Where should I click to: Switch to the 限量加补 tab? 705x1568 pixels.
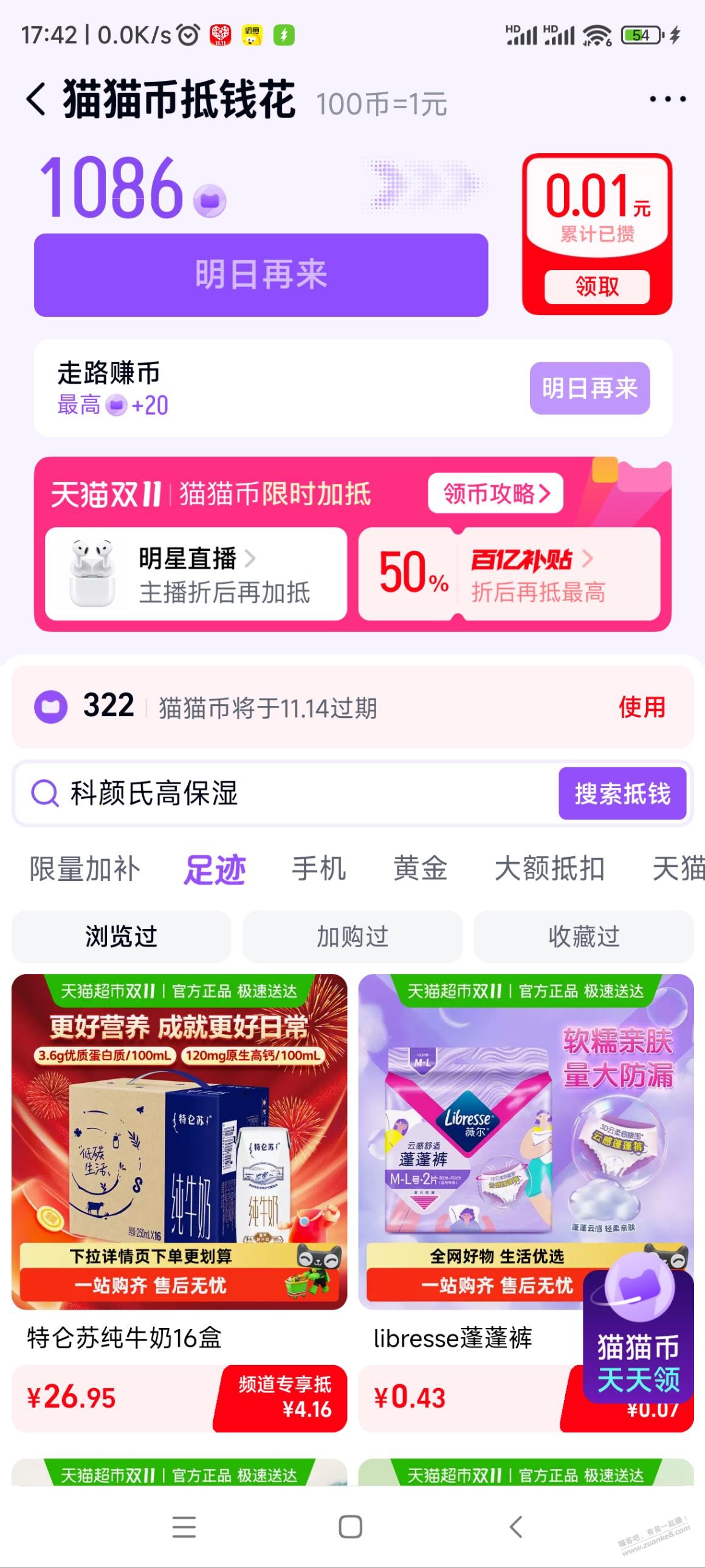pos(84,869)
